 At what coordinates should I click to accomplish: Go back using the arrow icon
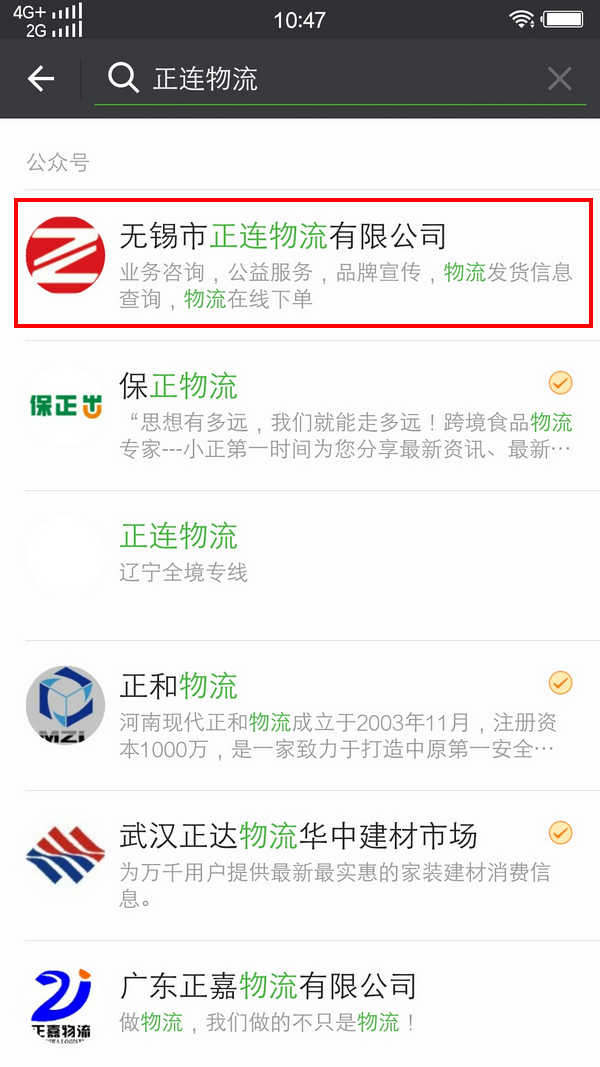point(41,79)
